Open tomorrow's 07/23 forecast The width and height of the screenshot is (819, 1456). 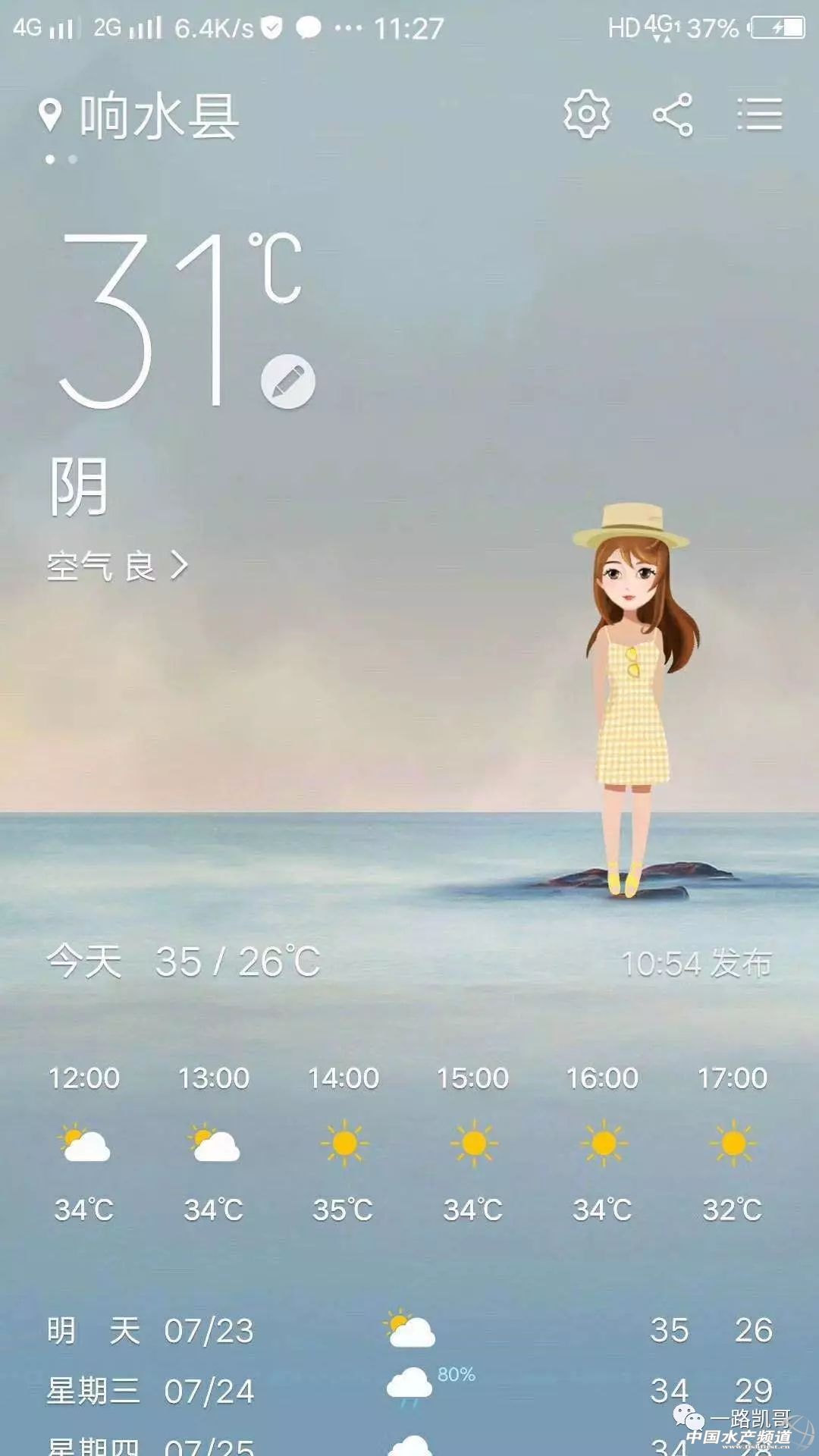[x=409, y=1331]
